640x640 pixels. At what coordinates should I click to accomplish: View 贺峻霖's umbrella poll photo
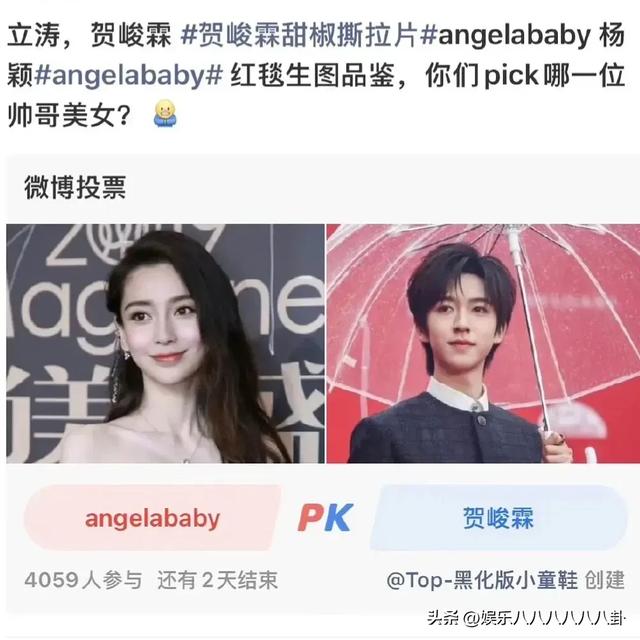pos(483,343)
